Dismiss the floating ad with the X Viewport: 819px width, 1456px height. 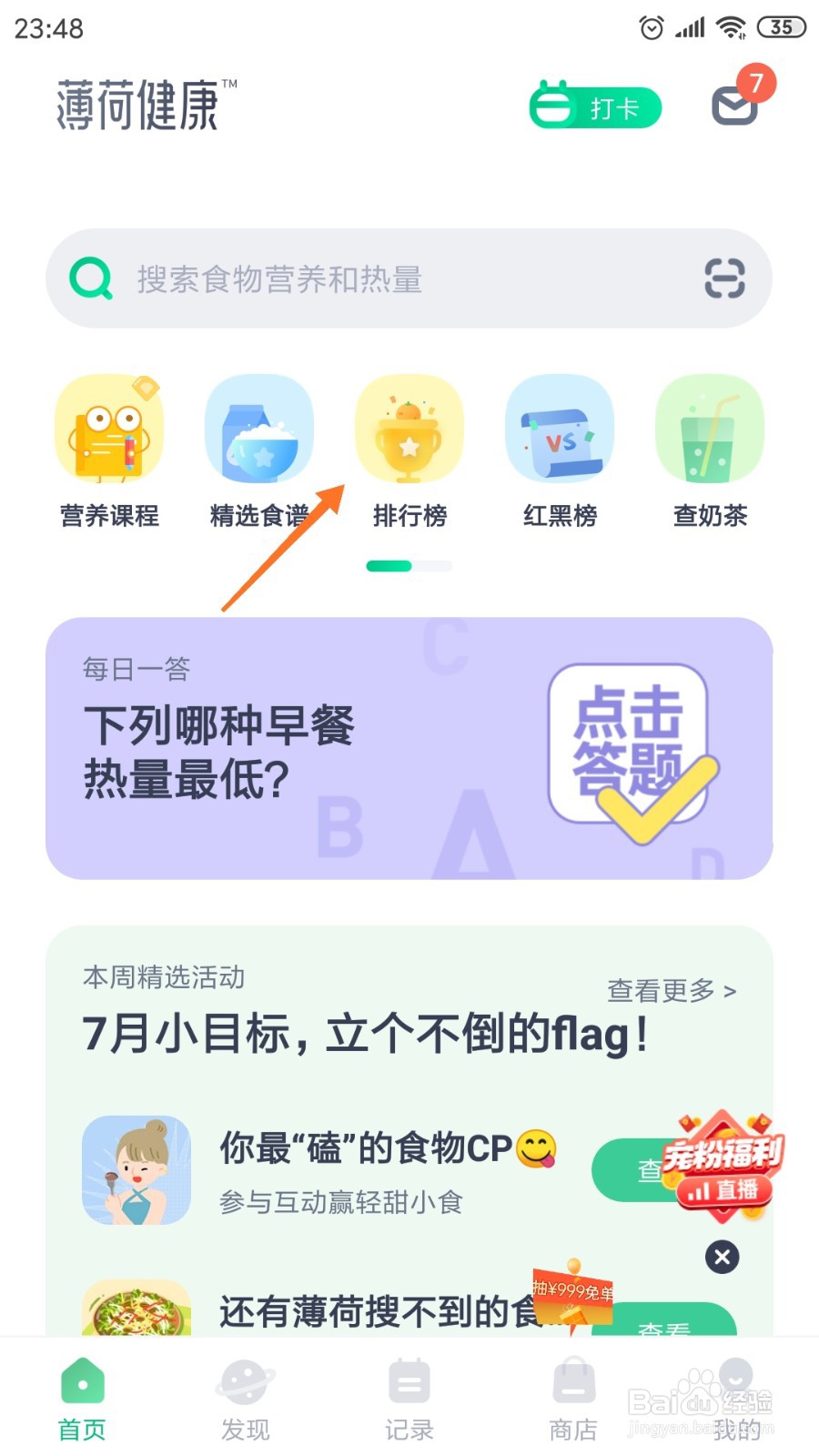point(721,1258)
